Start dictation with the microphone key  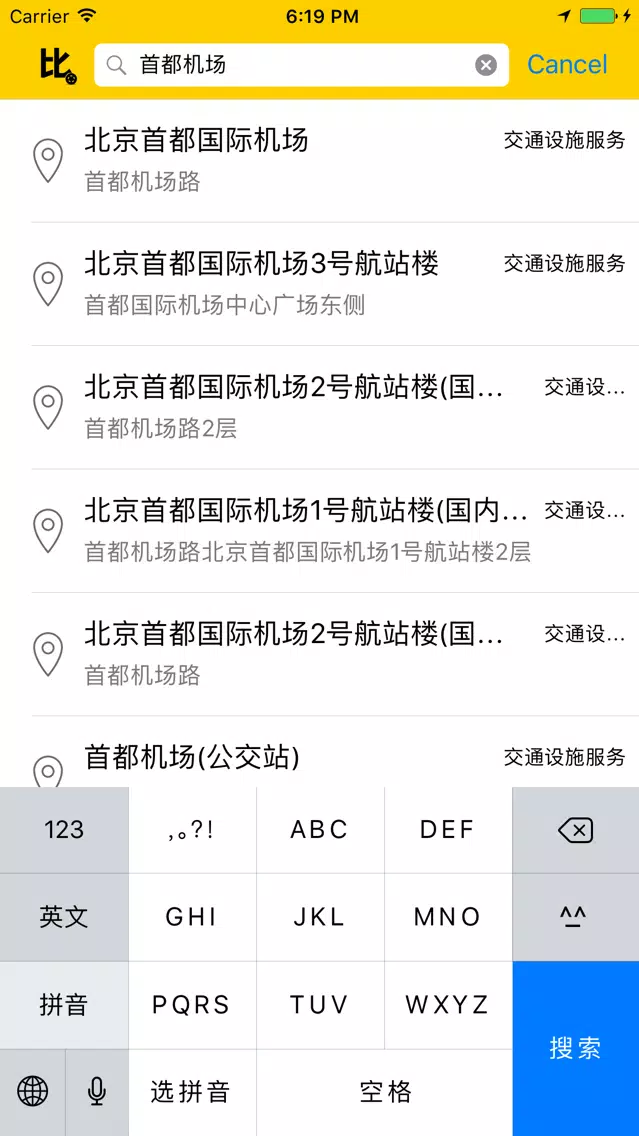click(96, 1093)
